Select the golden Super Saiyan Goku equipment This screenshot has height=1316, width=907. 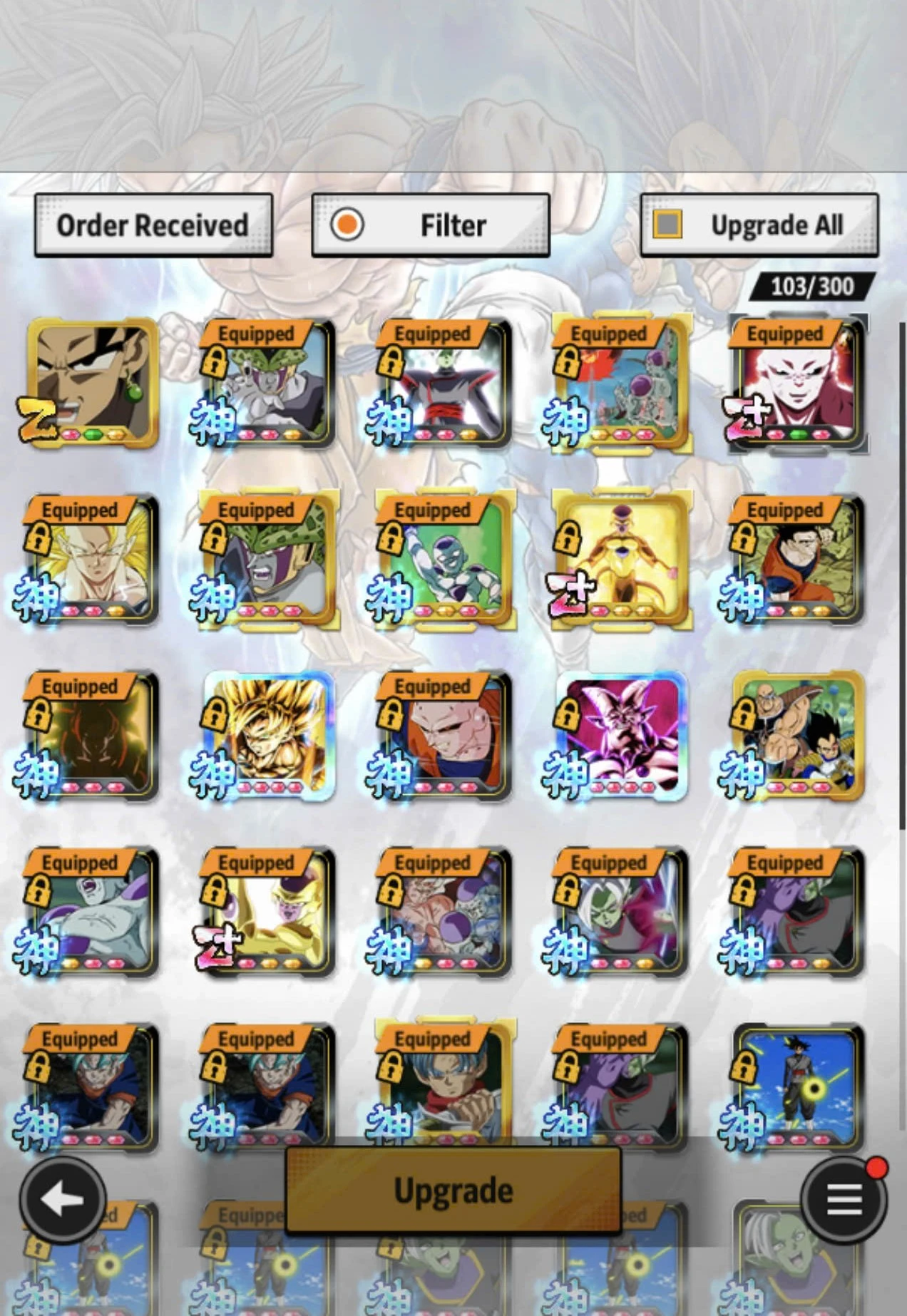(x=268, y=736)
